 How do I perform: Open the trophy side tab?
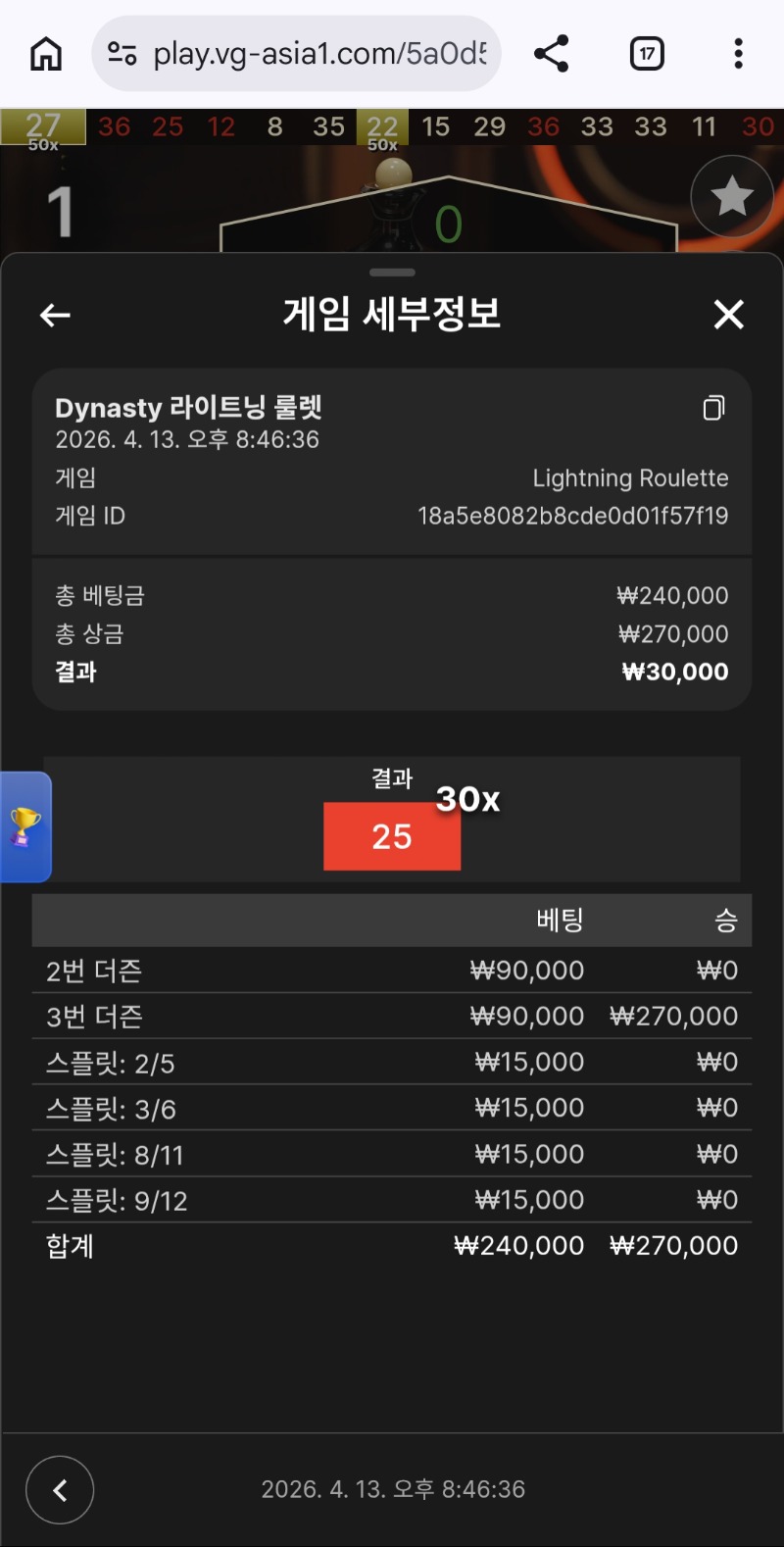coord(24,826)
